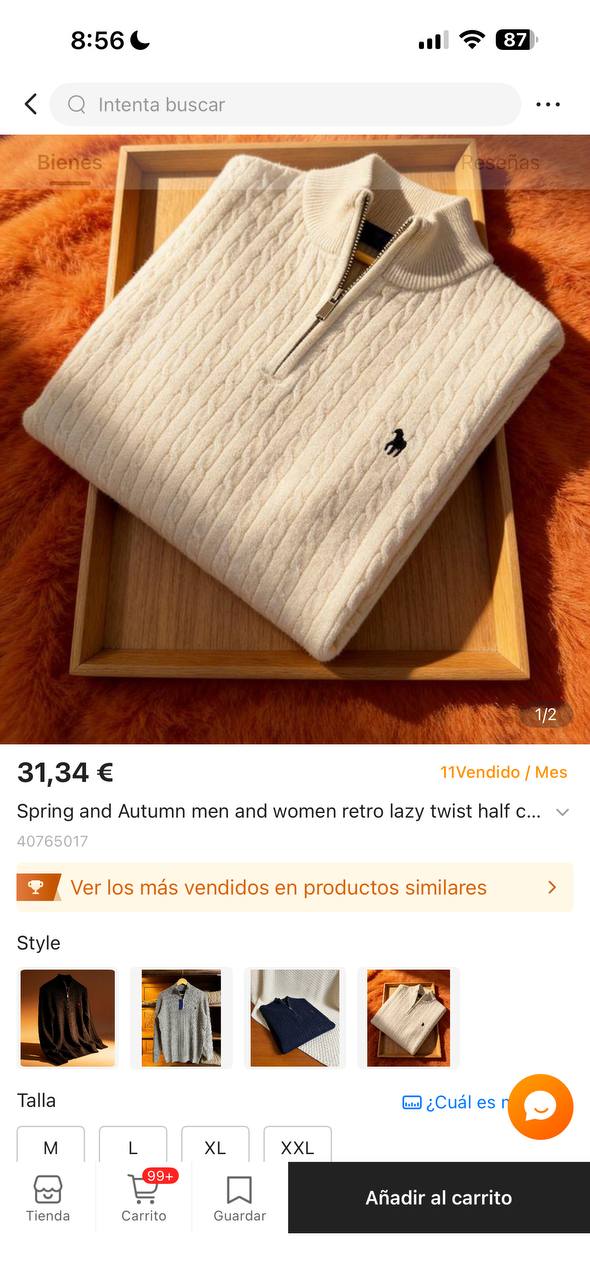Screen dimensions: 590x1280
Task: Select the cream sweater style
Action: (x=408, y=1018)
